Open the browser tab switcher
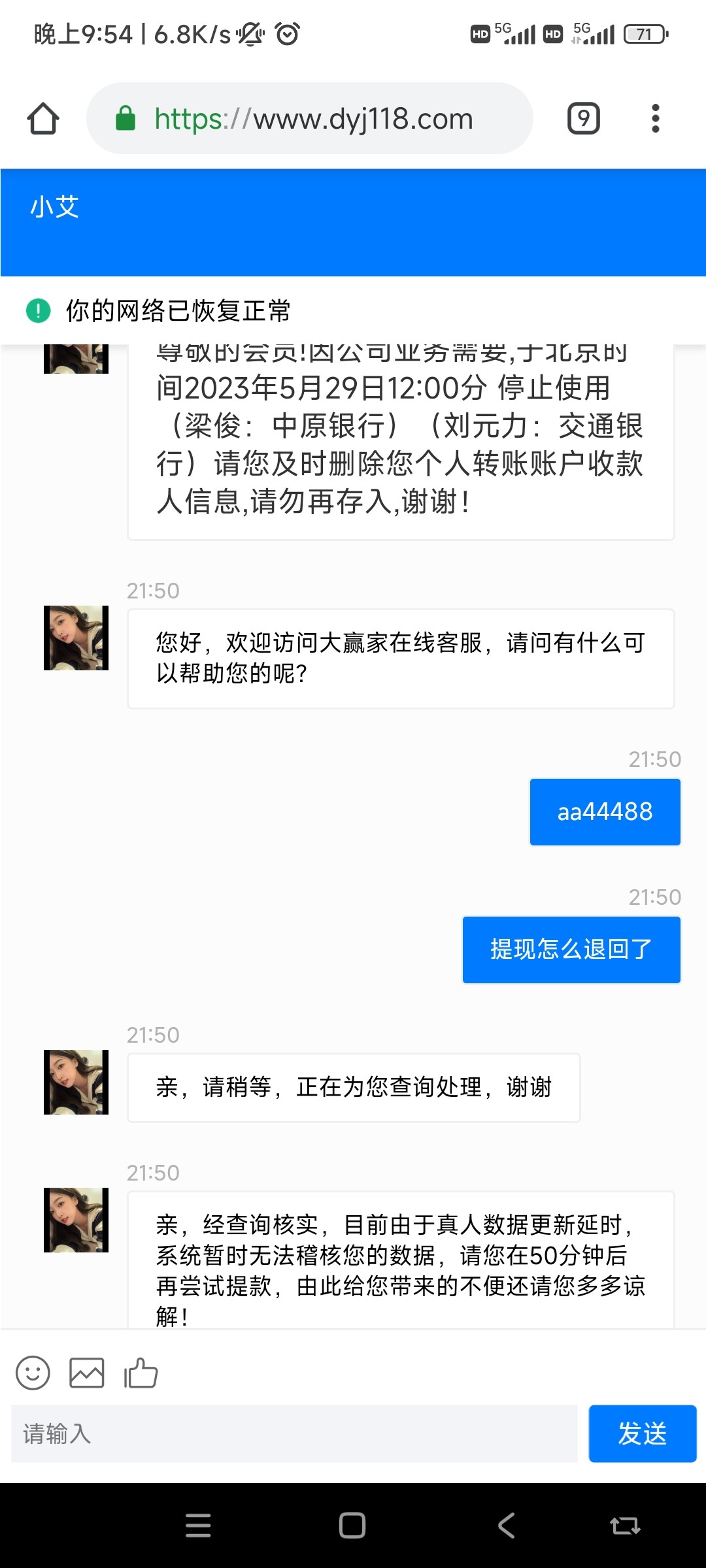The image size is (706, 1568). [x=583, y=119]
